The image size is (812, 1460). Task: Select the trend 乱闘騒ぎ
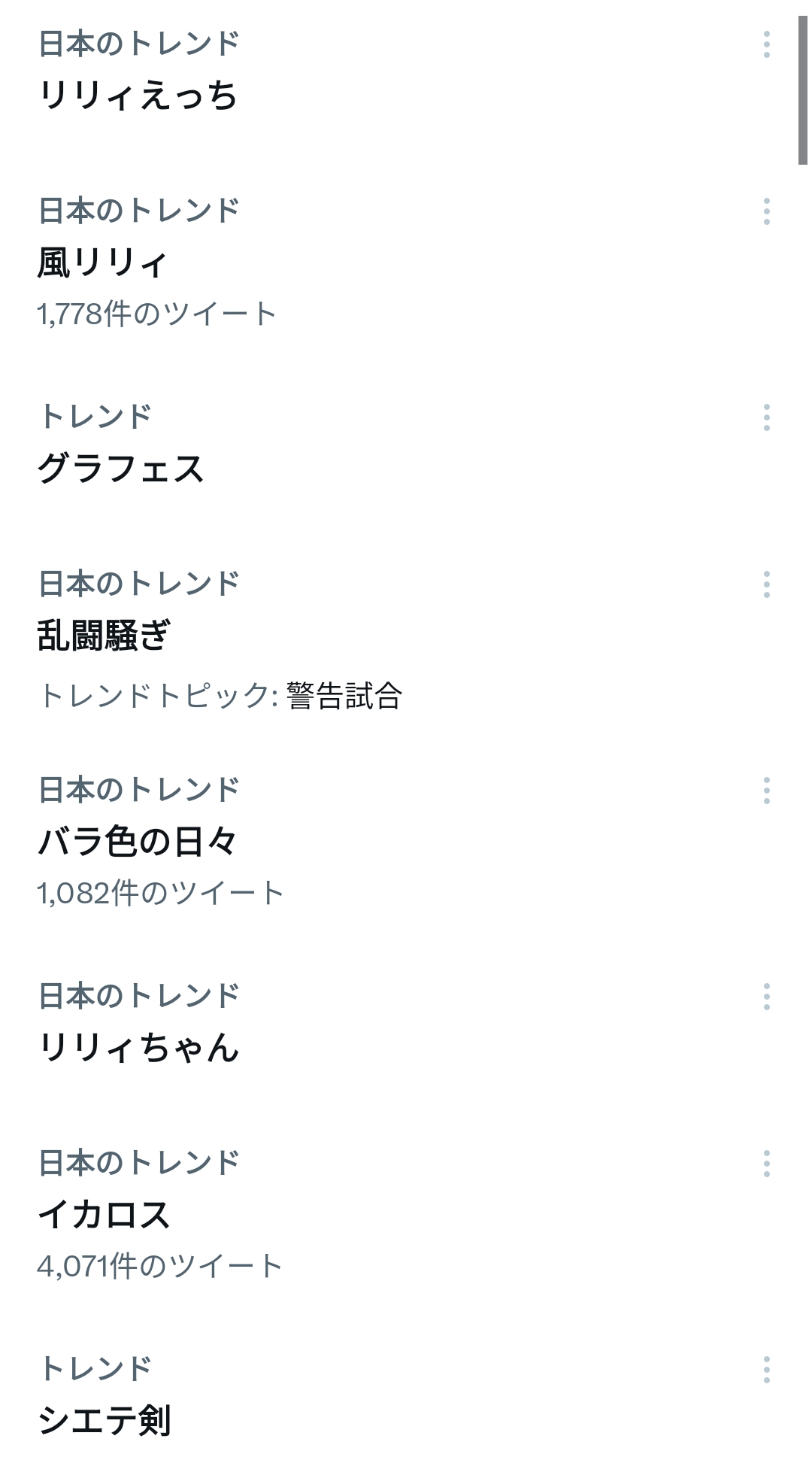(x=105, y=636)
